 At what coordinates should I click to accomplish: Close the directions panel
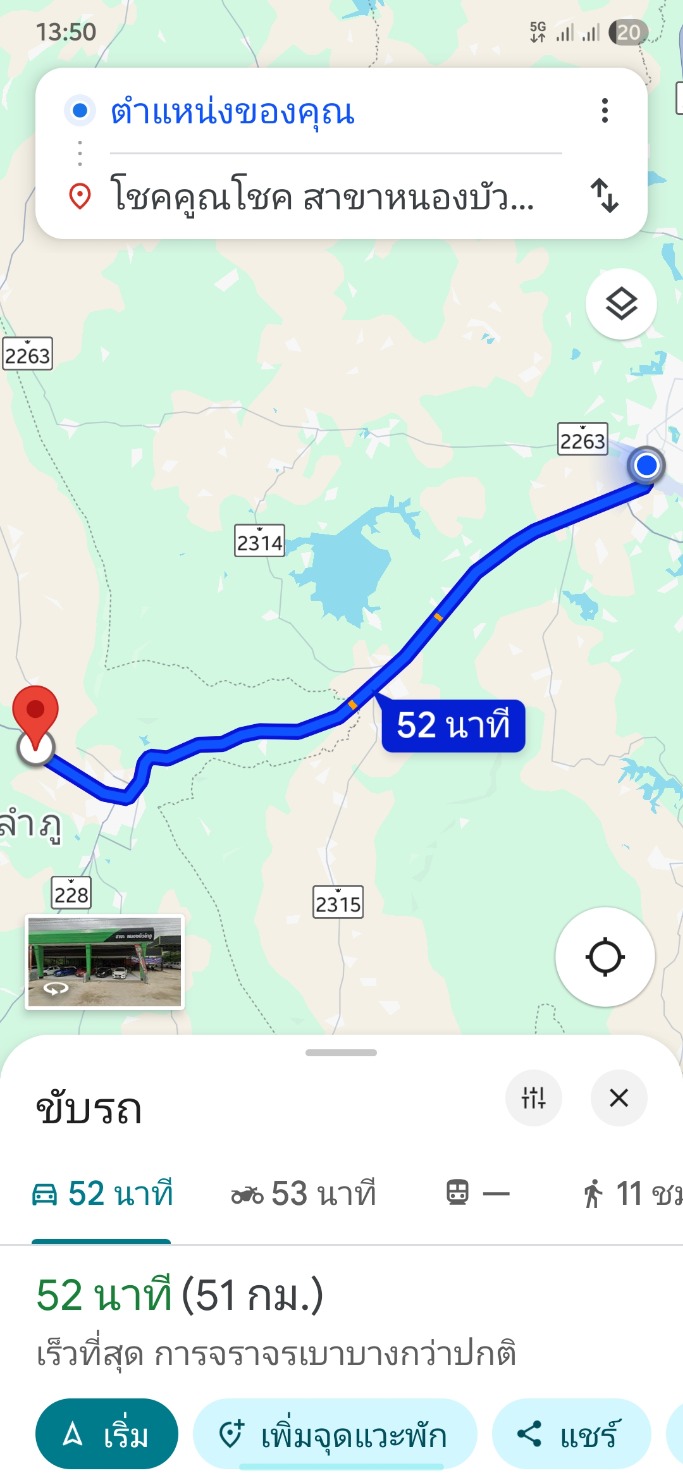coord(619,1099)
